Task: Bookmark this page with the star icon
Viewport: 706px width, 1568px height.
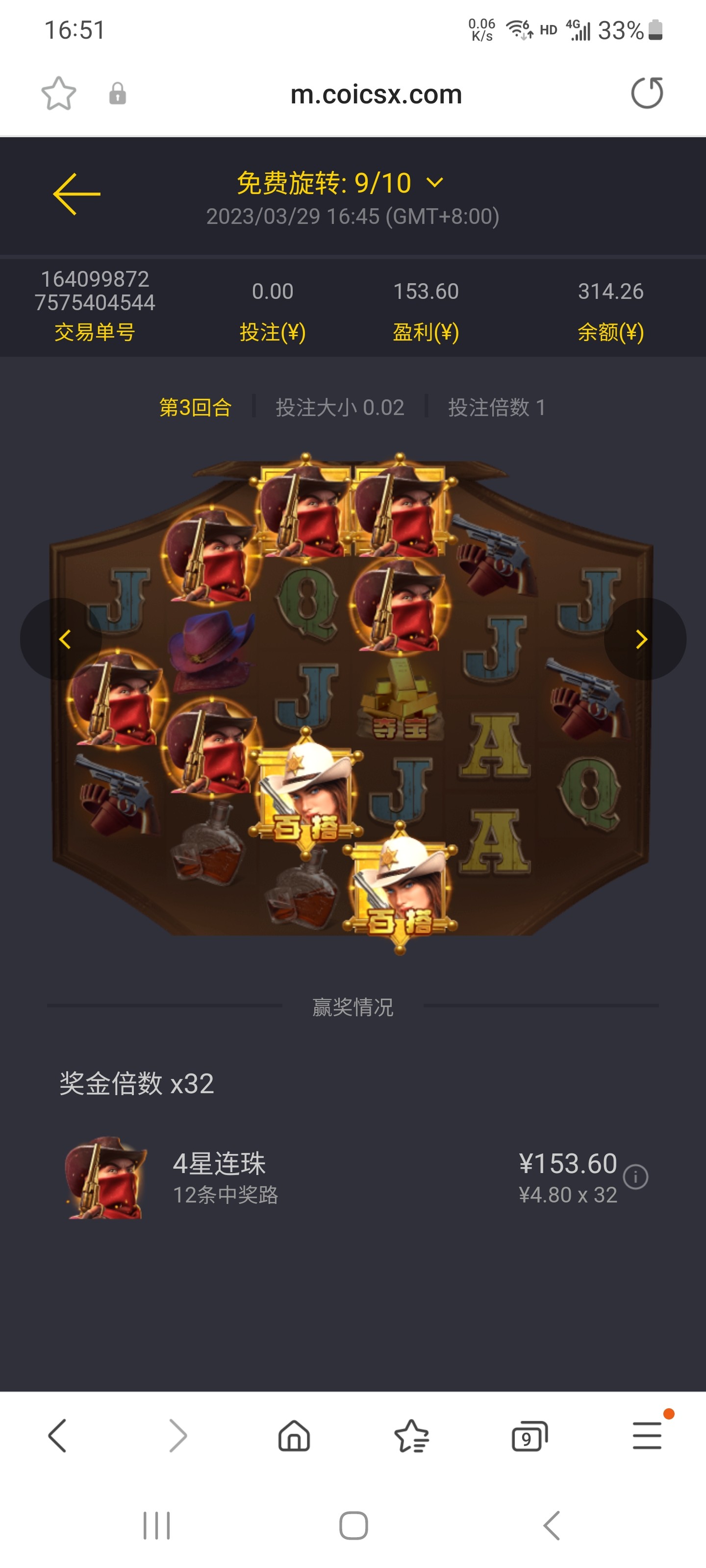Action: point(58,94)
